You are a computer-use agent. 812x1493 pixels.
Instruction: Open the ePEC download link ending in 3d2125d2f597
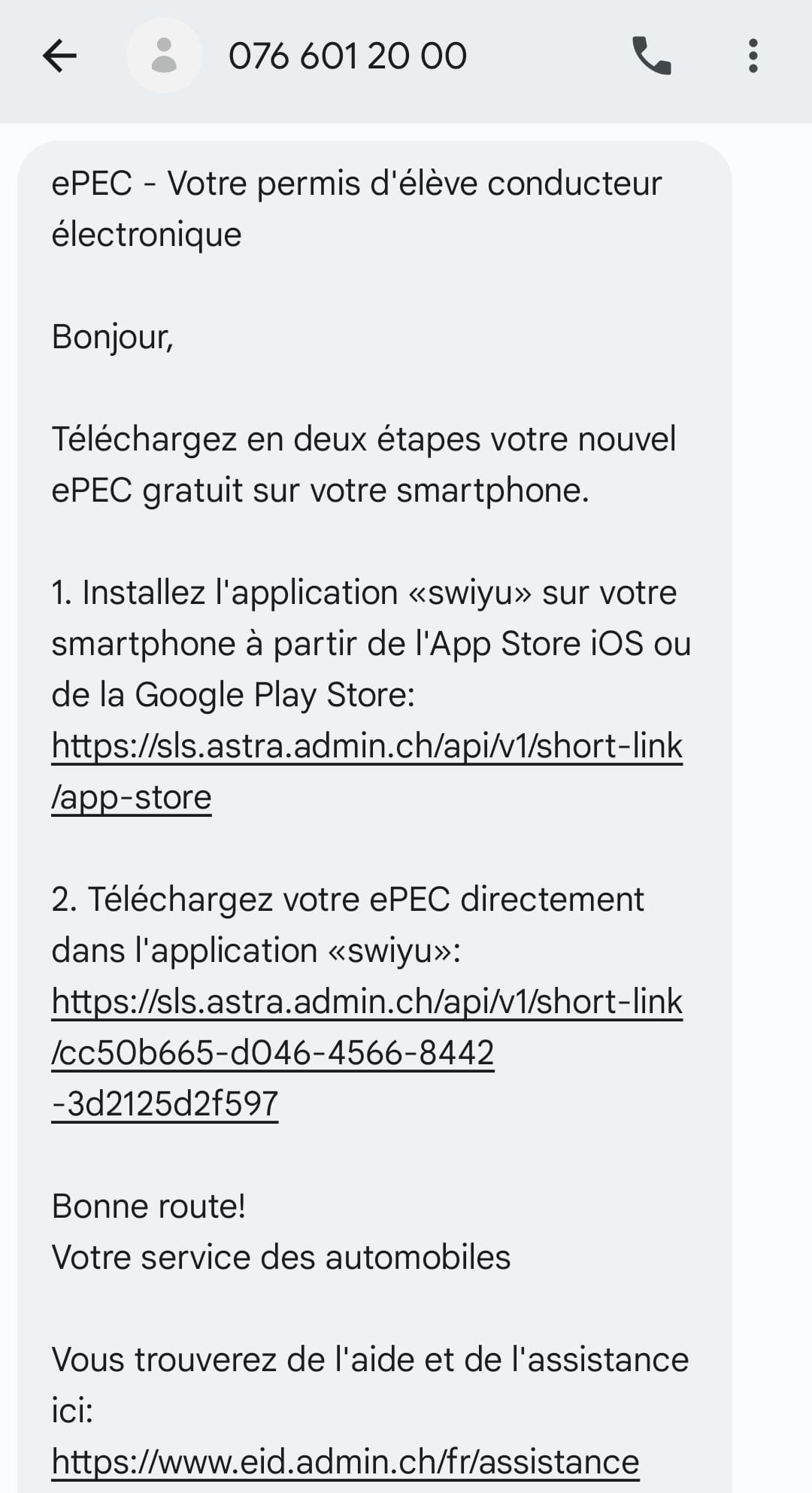pos(367,1053)
